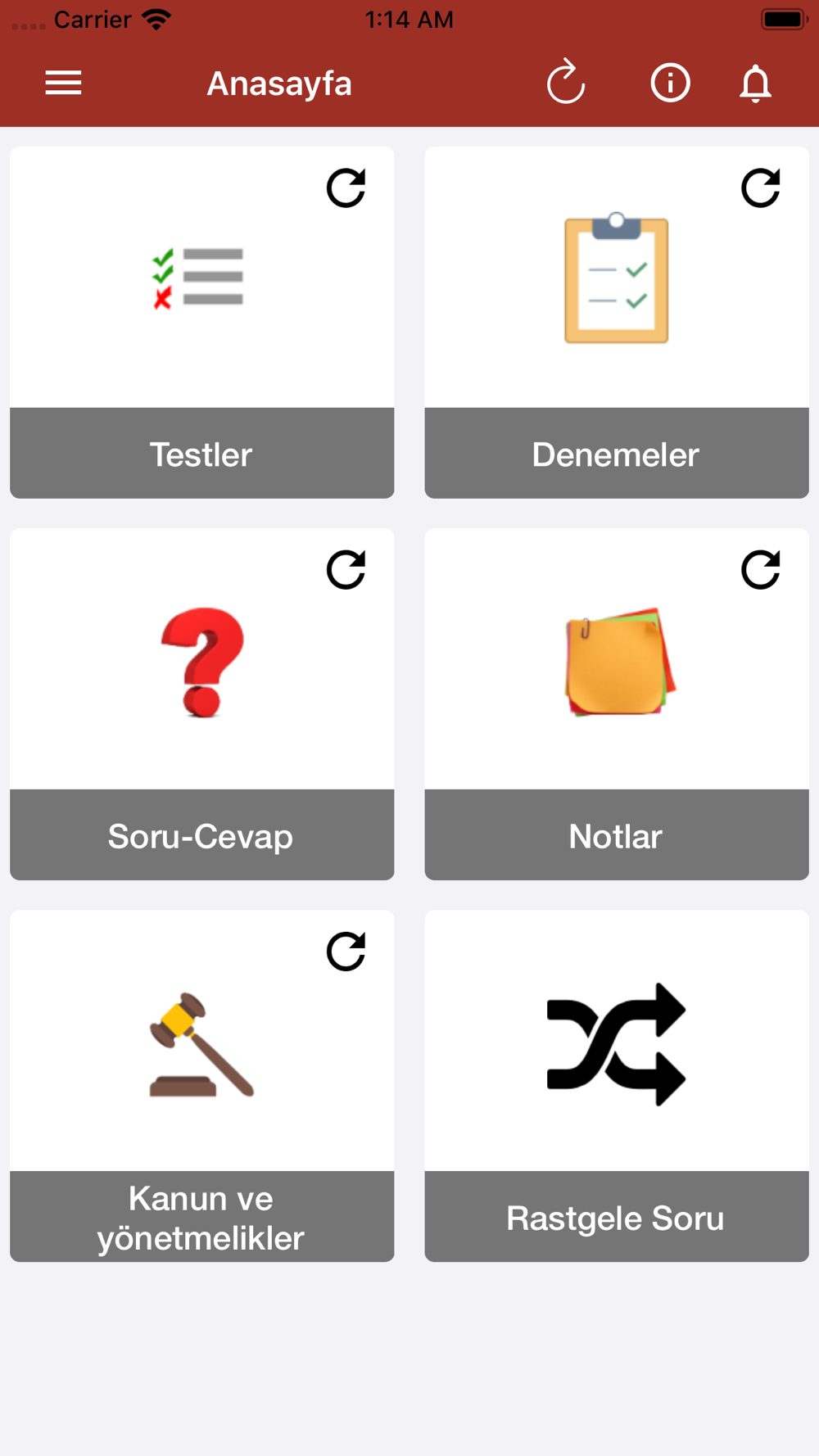The height and width of the screenshot is (1456, 819).
Task: Refresh the Kanun ve yönetmelikler card
Action: 346,952
